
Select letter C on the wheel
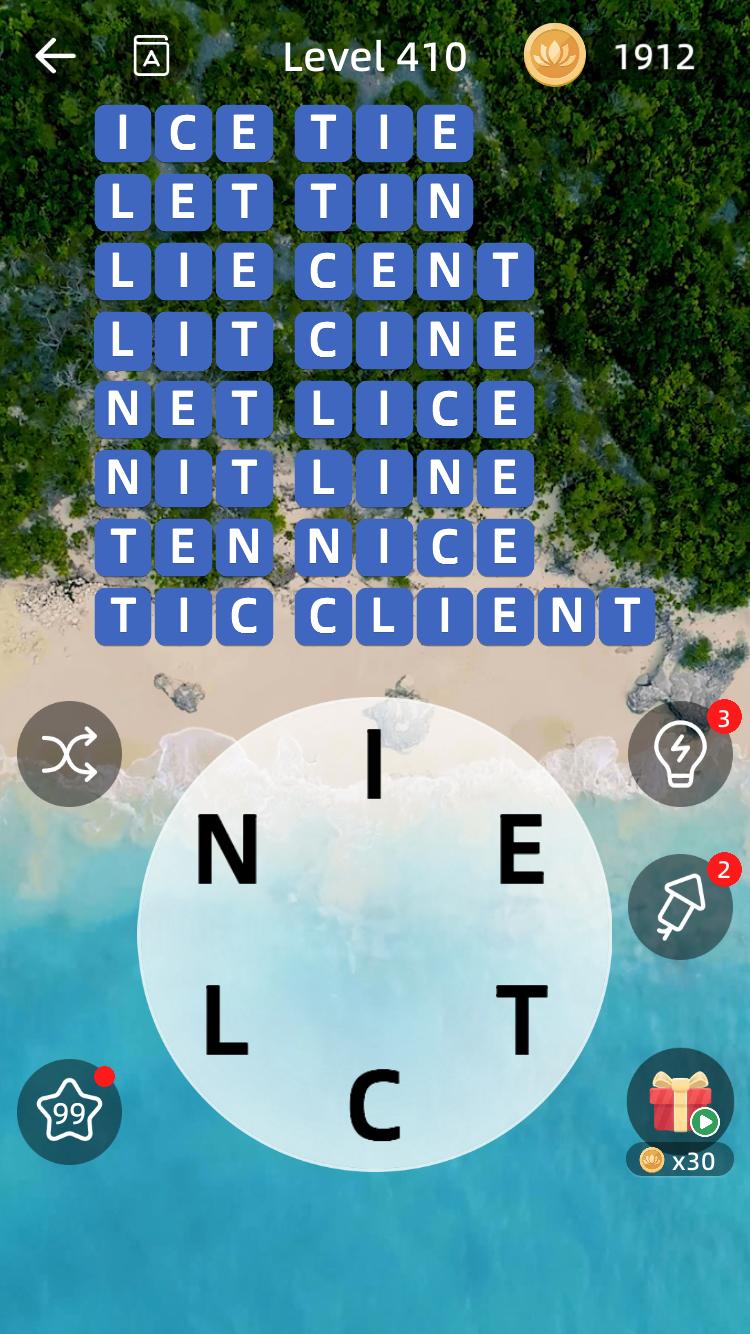point(374,1106)
